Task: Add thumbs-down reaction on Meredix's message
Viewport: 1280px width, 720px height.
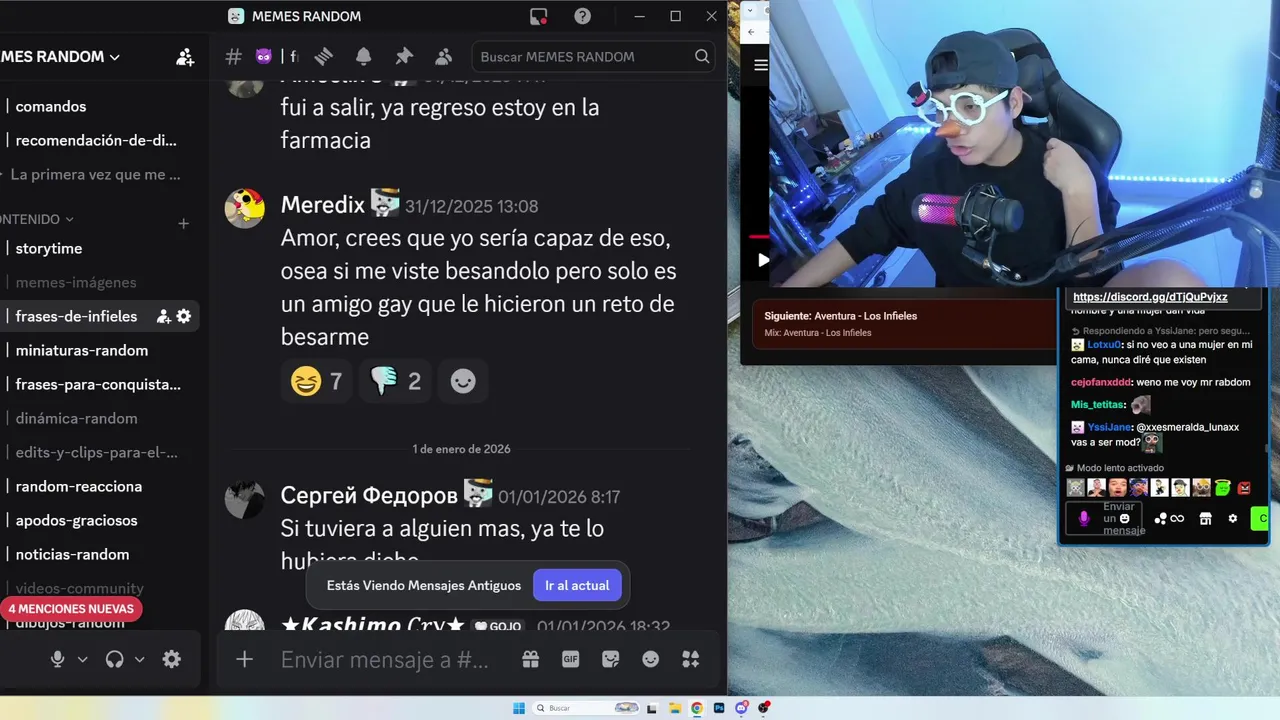Action: (x=395, y=381)
